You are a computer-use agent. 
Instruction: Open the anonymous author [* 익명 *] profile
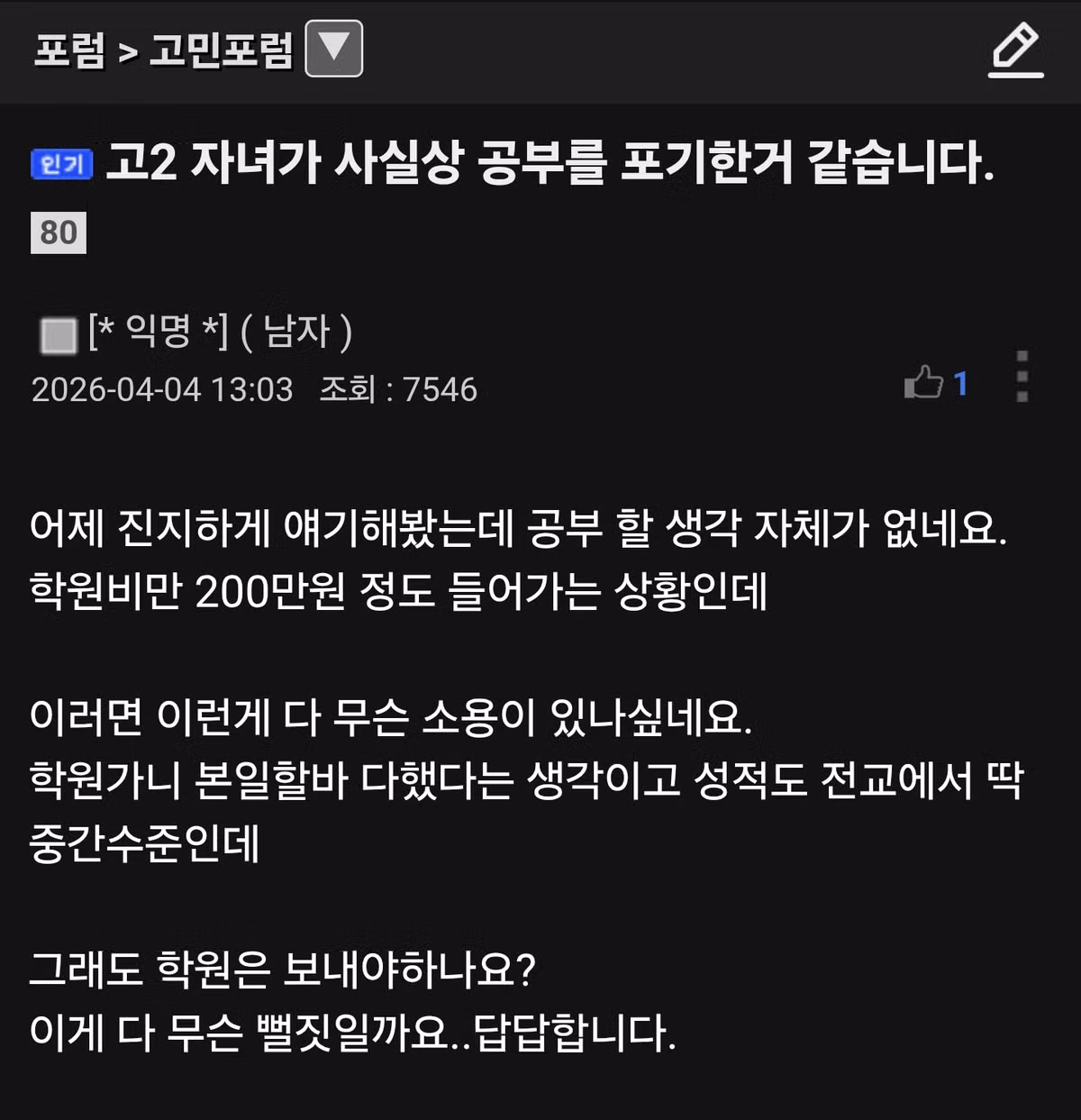click(159, 332)
